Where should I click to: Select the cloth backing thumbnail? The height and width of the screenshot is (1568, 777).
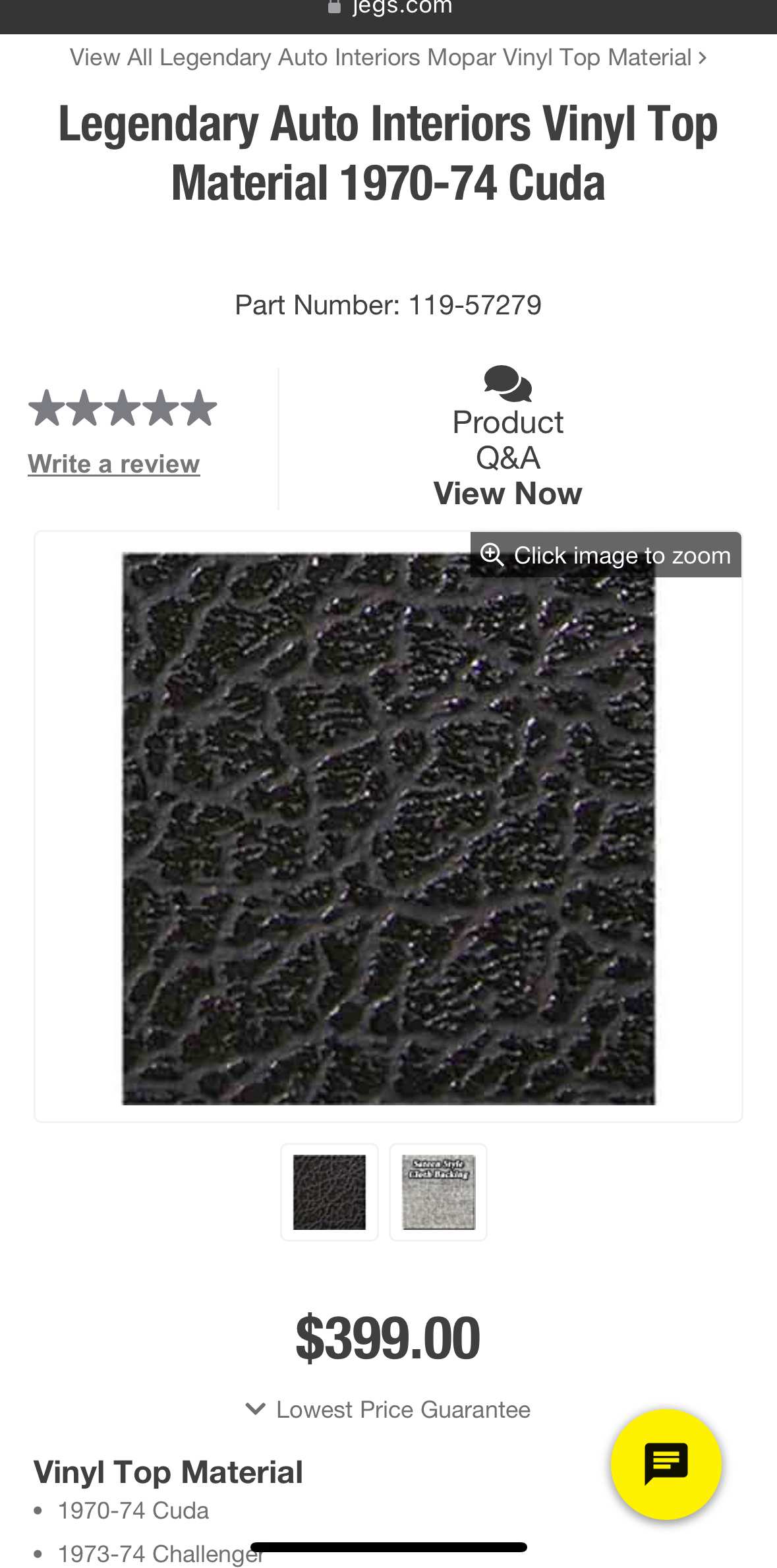point(438,1192)
